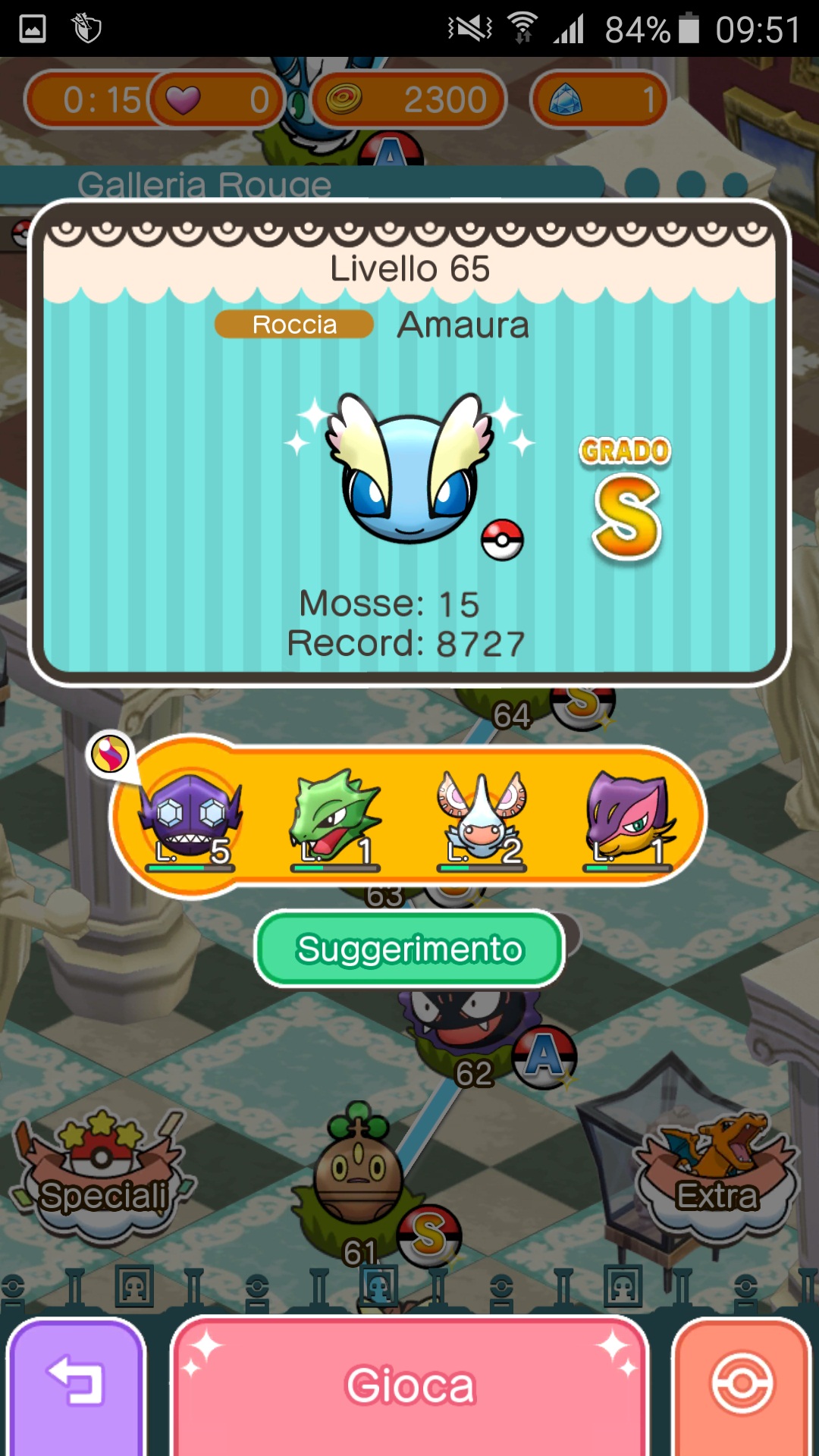Tap the Suggerimento button
Screen dimensions: 819x1456
coord(409,949)
